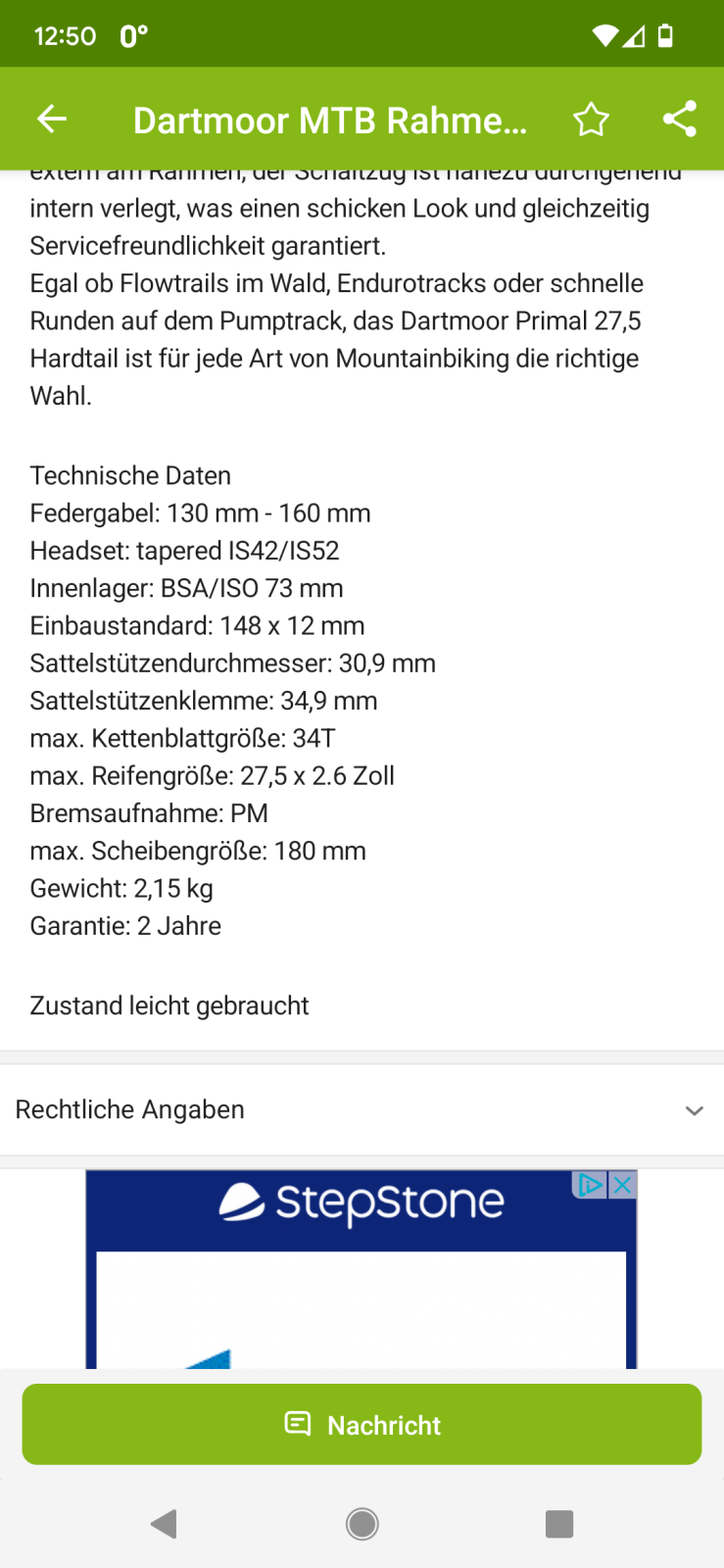This screenshot has height=1568, width=724.
Task: Share the Dartmoor MTB listing
Action: (679, 120)
